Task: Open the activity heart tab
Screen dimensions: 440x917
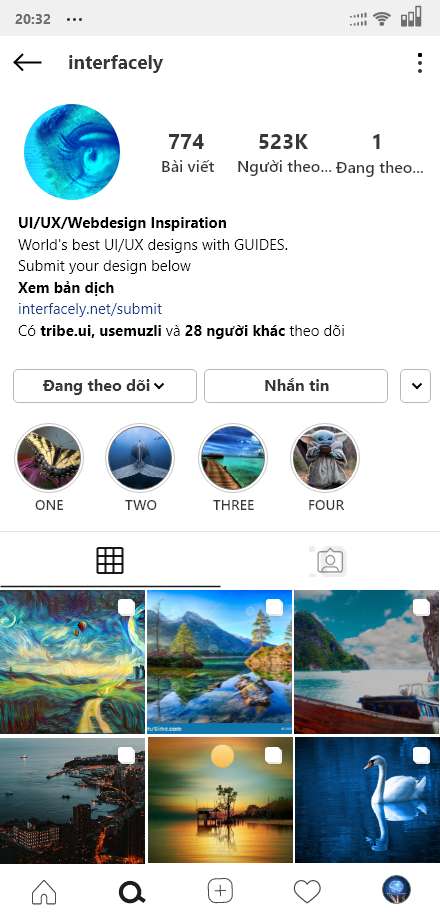Action: point(307,891)
